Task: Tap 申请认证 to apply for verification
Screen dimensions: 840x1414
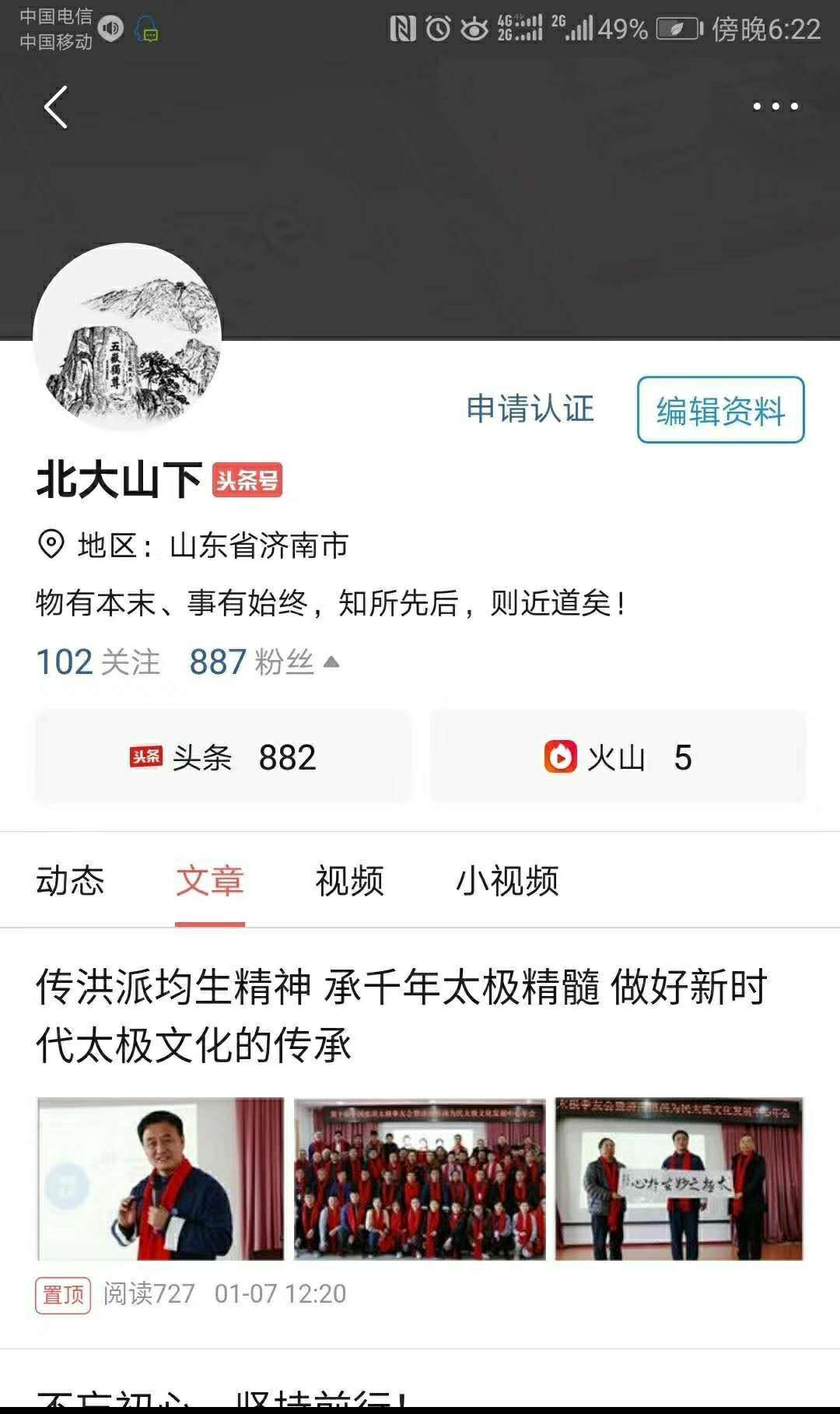Action: tap(530, 409)
